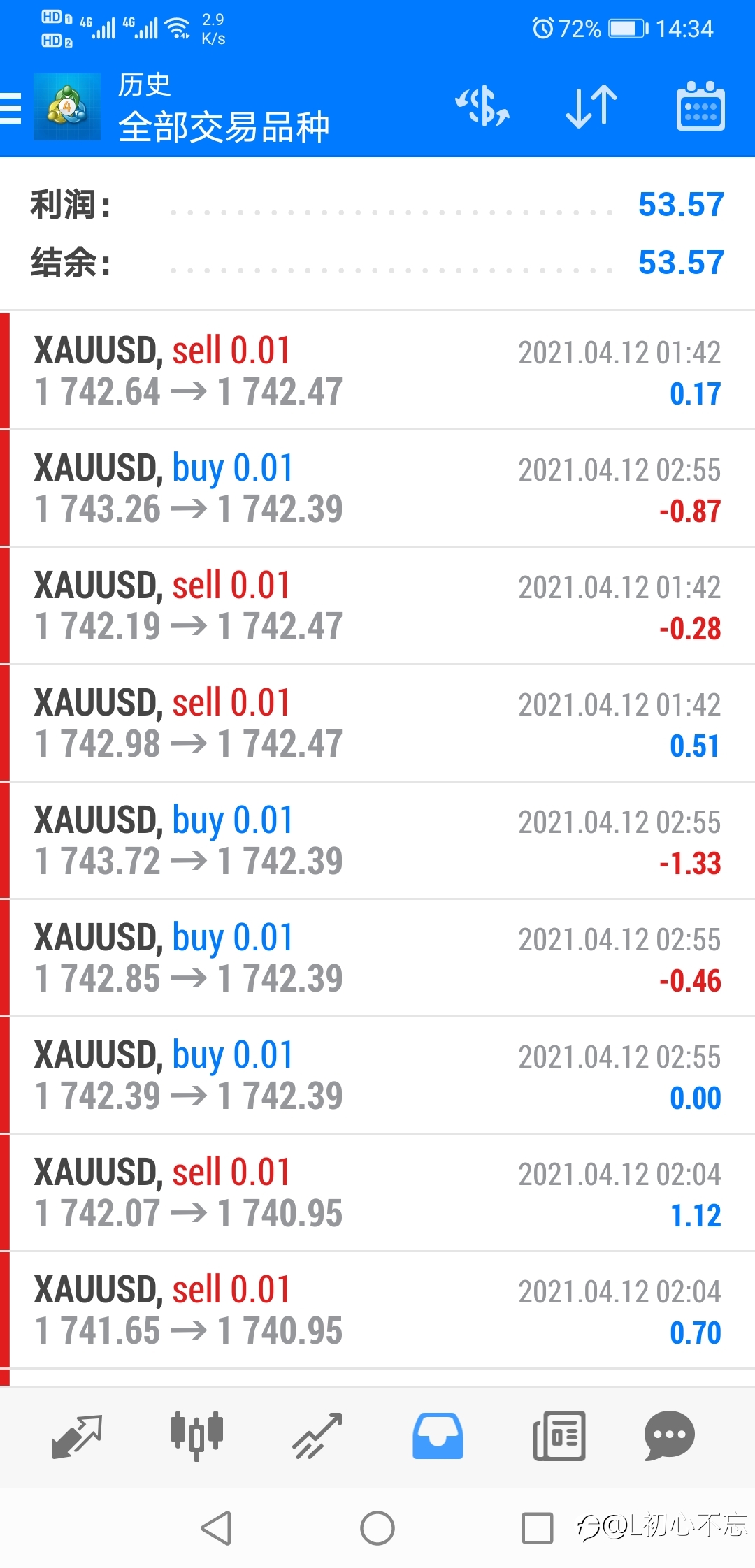This screenshot has height=1568, width=755.
Task: Open the calendar date range picker
Action: click(700, 106)
